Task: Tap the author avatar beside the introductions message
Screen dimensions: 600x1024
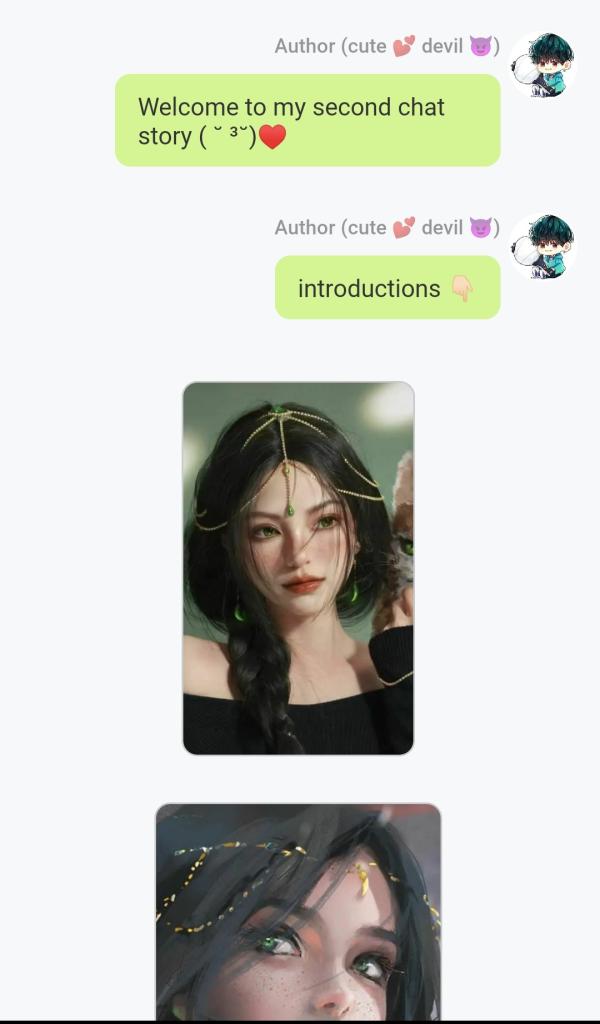Action: [x=543, y=246]
